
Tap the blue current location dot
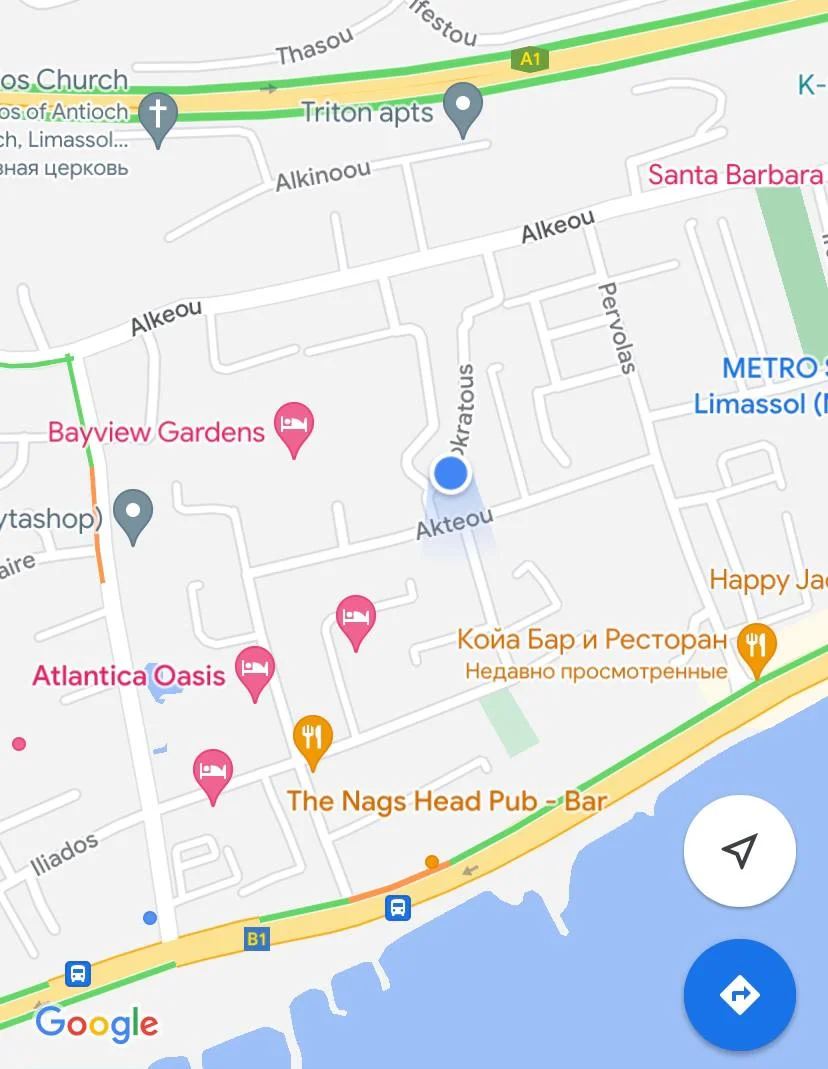point(451,473)
